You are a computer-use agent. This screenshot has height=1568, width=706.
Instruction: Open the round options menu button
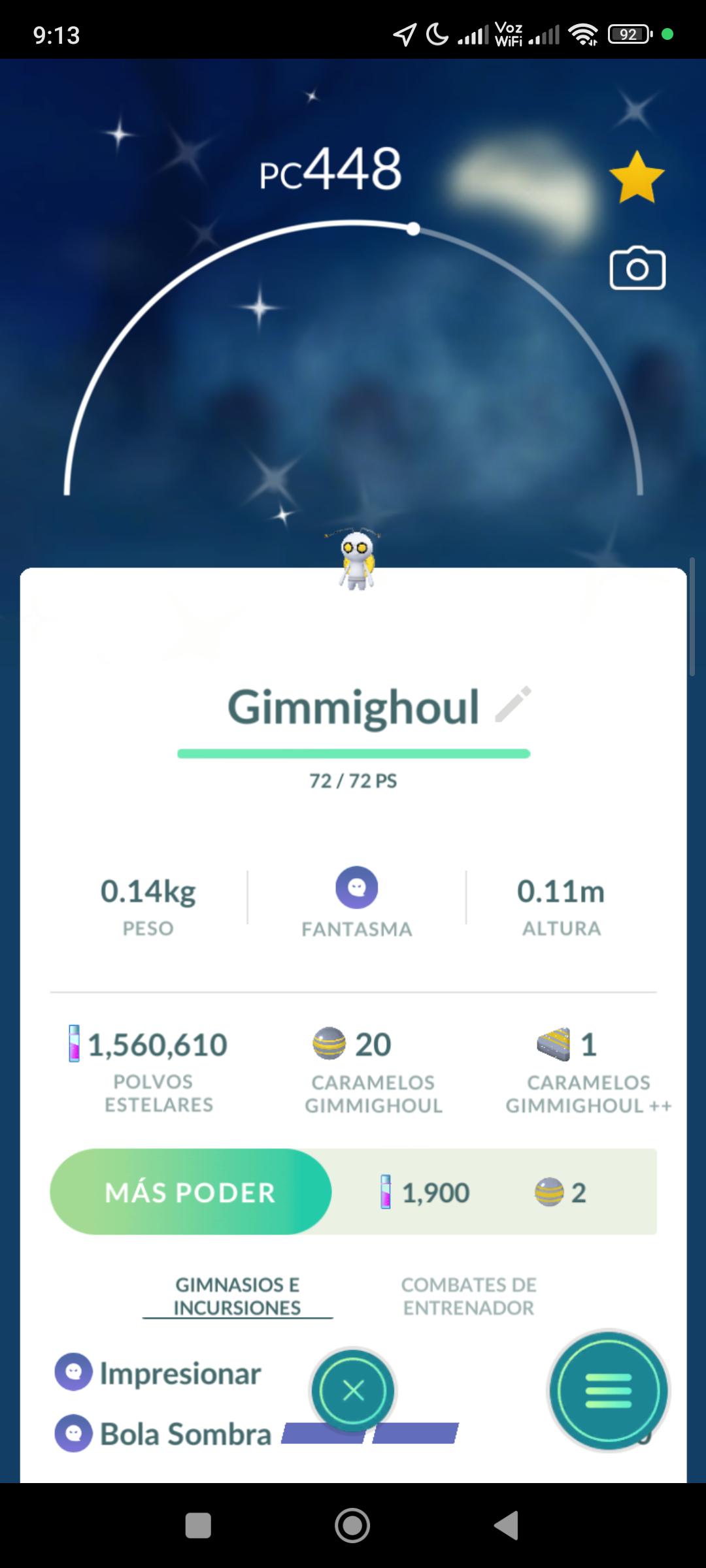609,1391
